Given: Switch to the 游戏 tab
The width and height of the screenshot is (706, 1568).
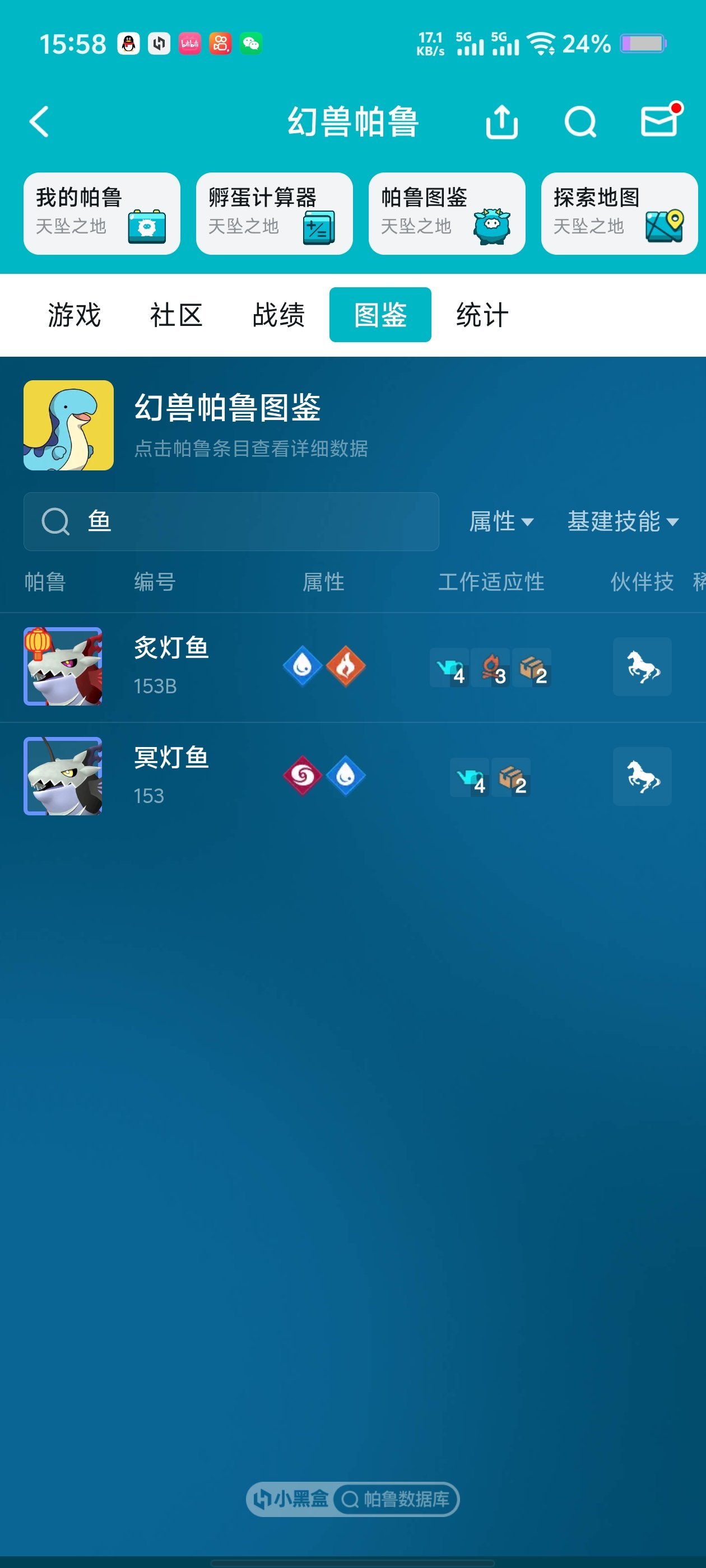Looking at the screenshot, I should coord(75,315).
